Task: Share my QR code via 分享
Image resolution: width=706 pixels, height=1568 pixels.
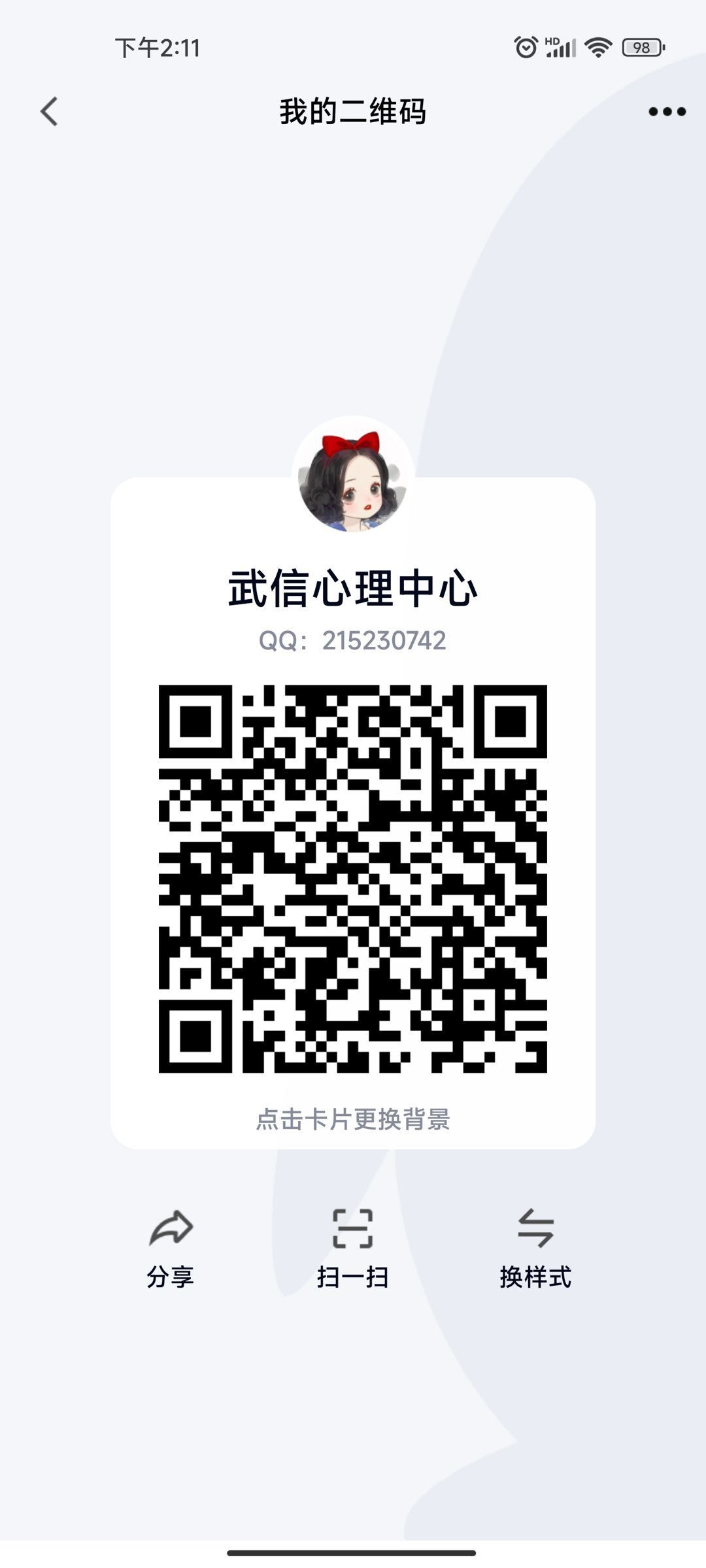Action: (170, 1248)
